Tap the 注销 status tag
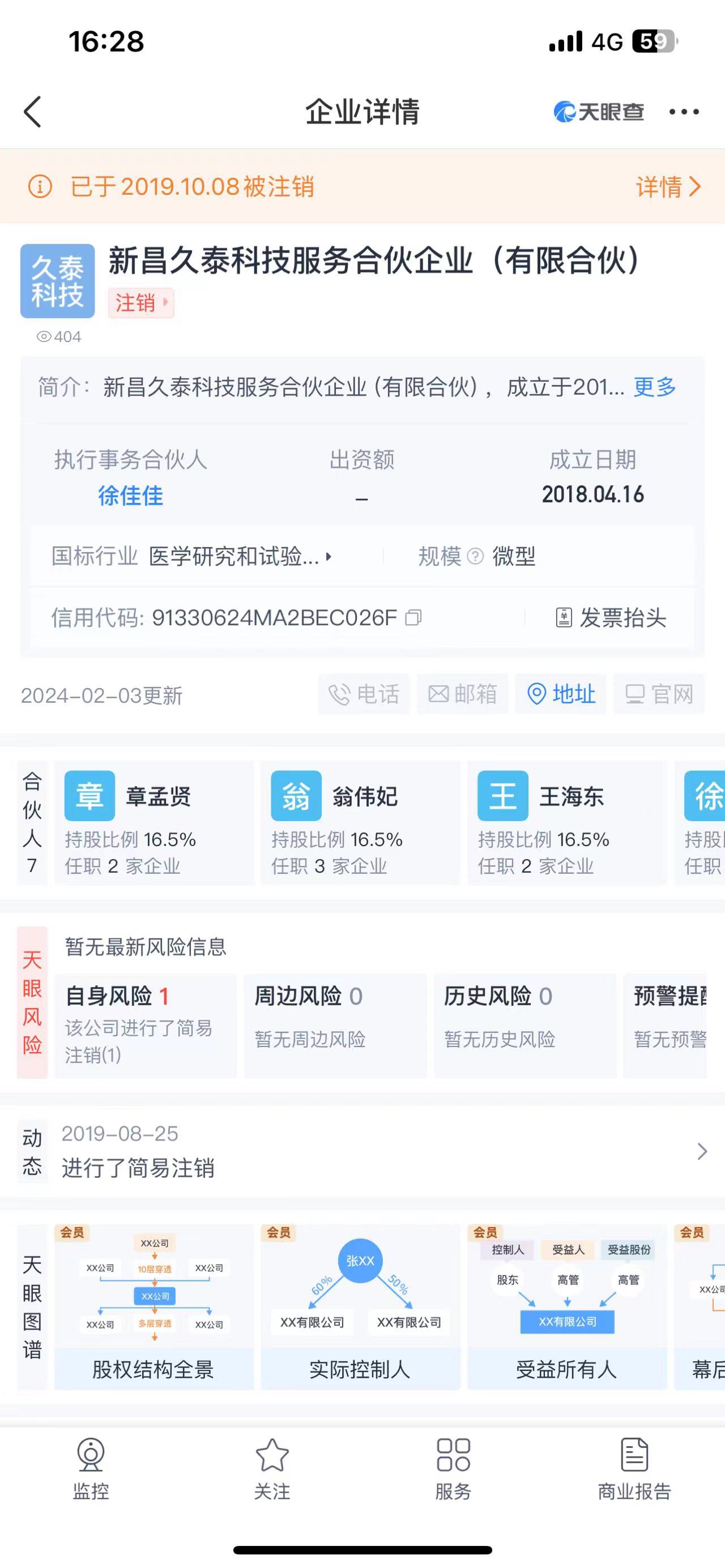Screen dimensions: 725x1568 pos(140,302)
